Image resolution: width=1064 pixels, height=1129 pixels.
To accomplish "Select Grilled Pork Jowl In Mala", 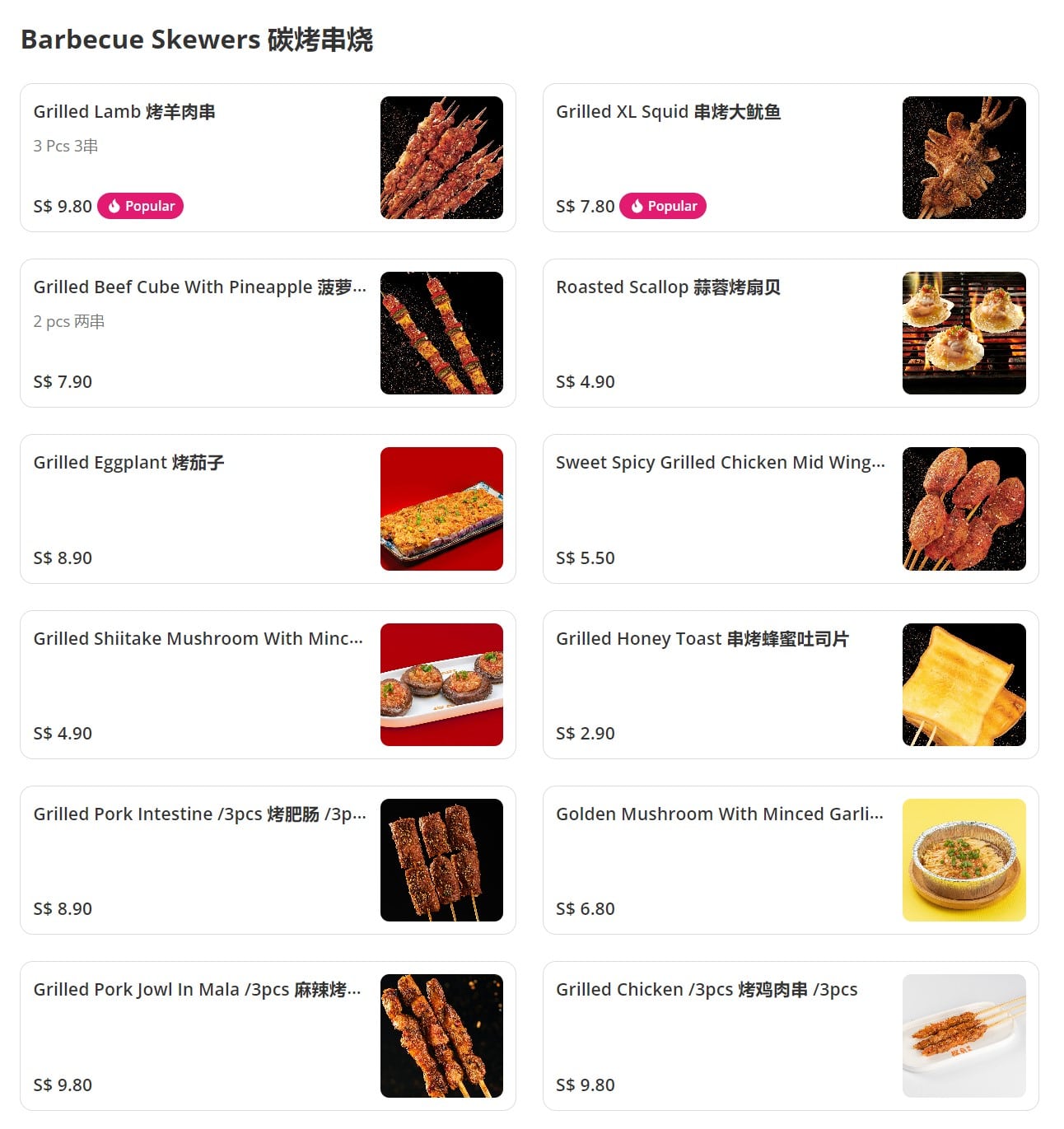I will [268, 1035].
